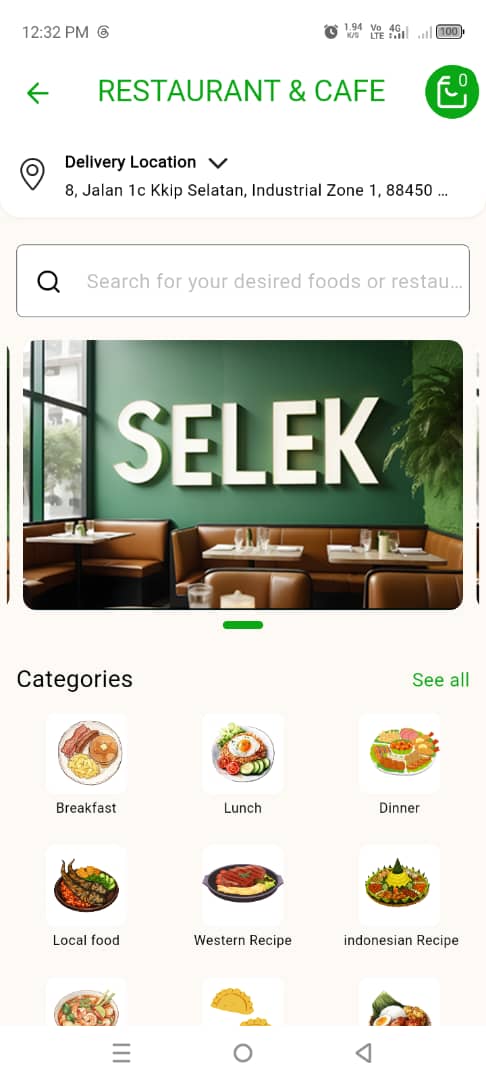Viewport: 486px width, 1080px height.
Task: Tap the system home button
Action: click(x=243, y=1052)
